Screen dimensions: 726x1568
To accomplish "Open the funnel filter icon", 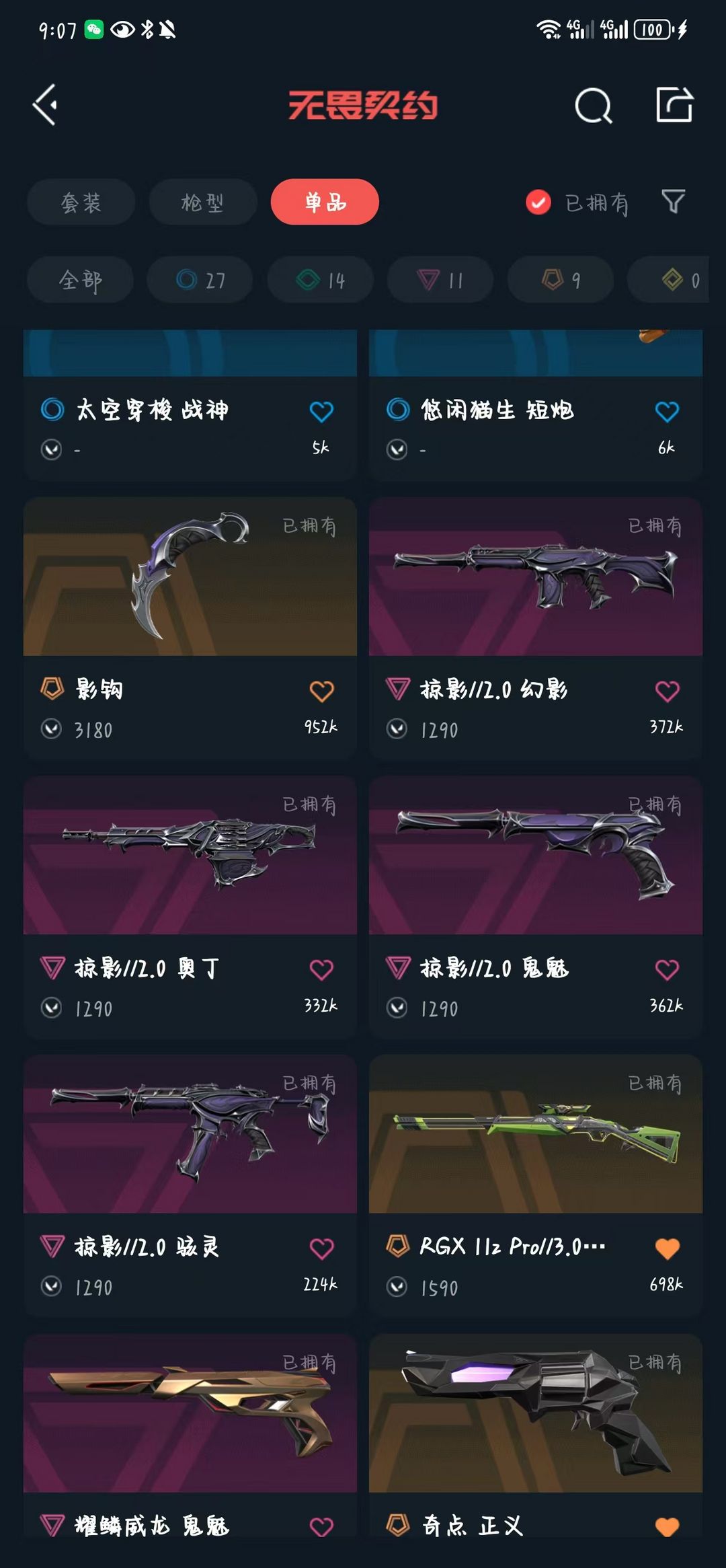I will click(x=673, y=201).
